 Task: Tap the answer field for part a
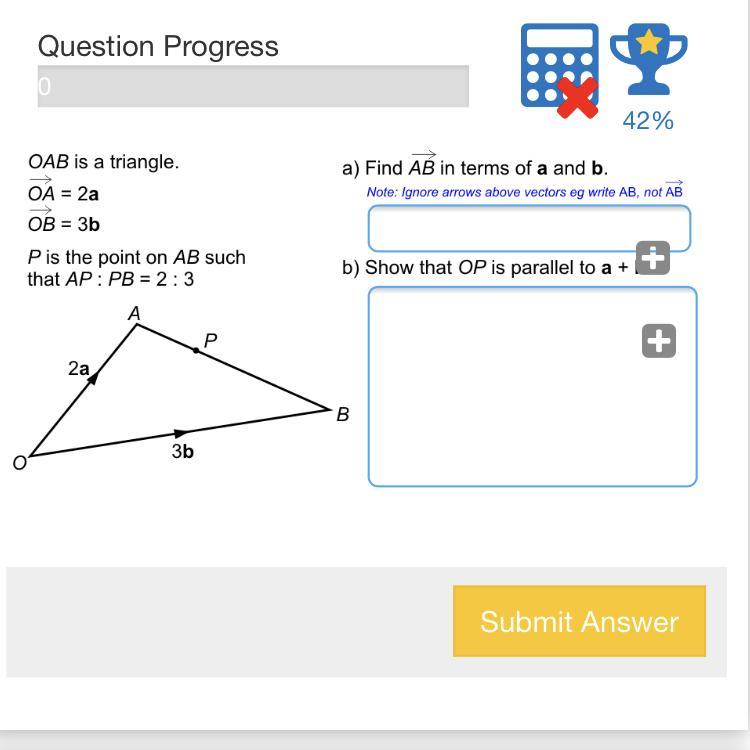[529, 228]
